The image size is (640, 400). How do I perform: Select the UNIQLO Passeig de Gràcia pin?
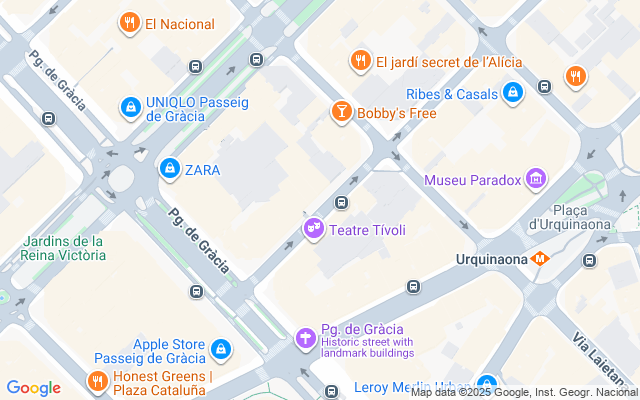(131, 107)
